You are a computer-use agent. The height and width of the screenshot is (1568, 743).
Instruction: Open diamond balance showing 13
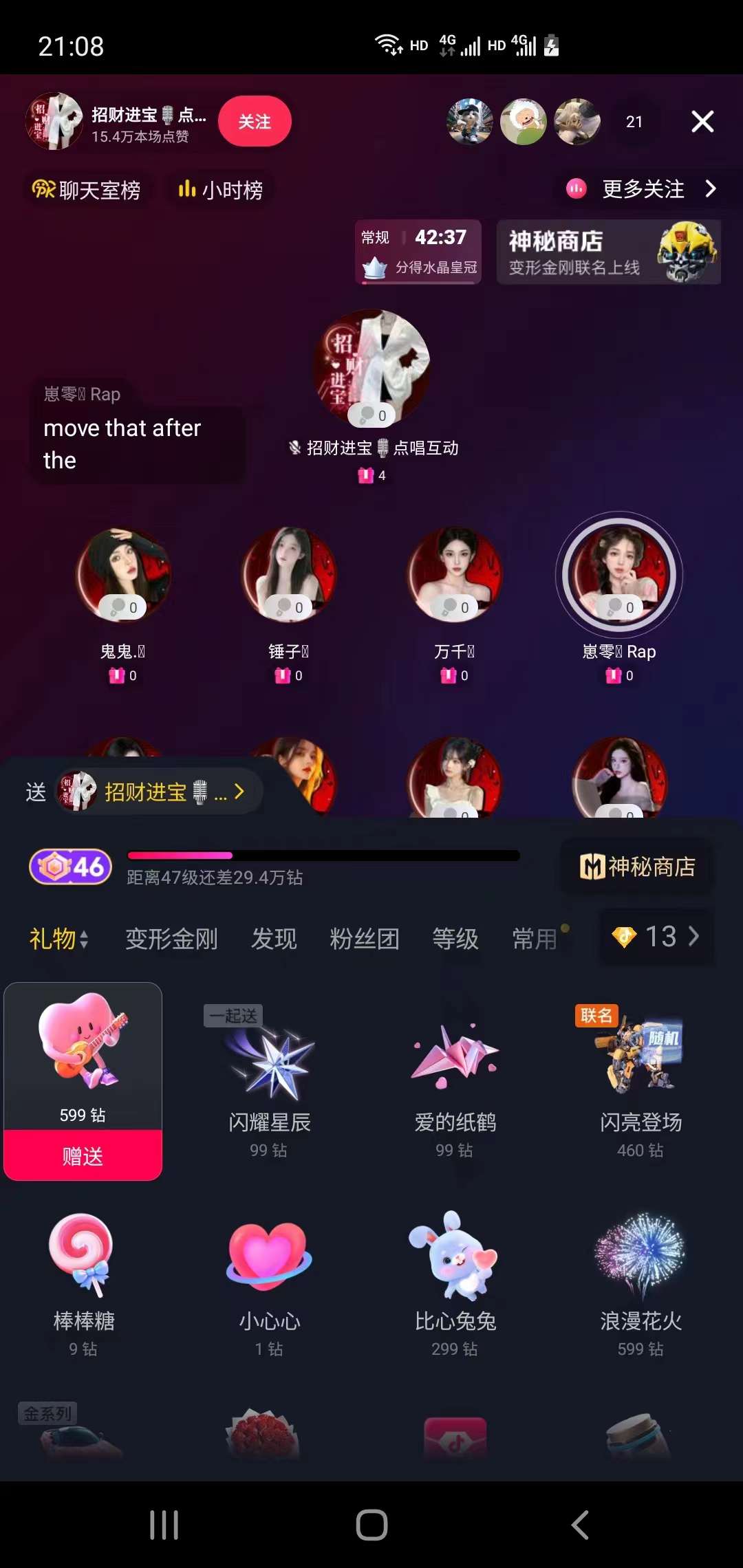[656, 937]
